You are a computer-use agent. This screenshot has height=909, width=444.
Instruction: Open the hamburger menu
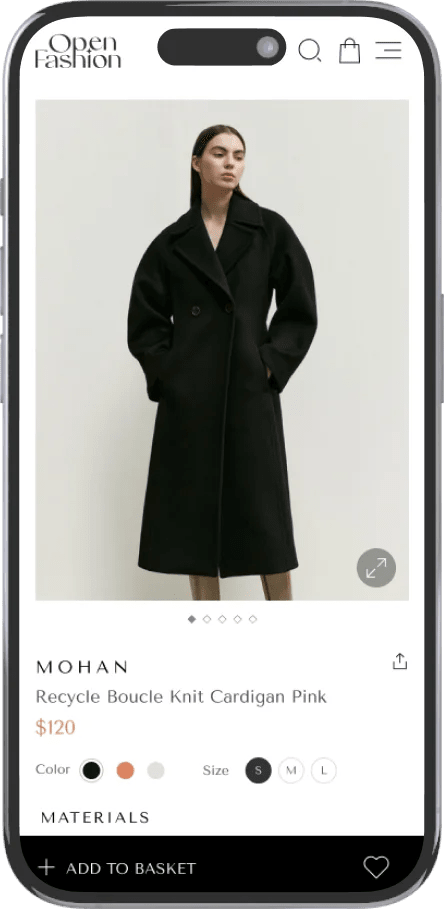tap(388, 50)
